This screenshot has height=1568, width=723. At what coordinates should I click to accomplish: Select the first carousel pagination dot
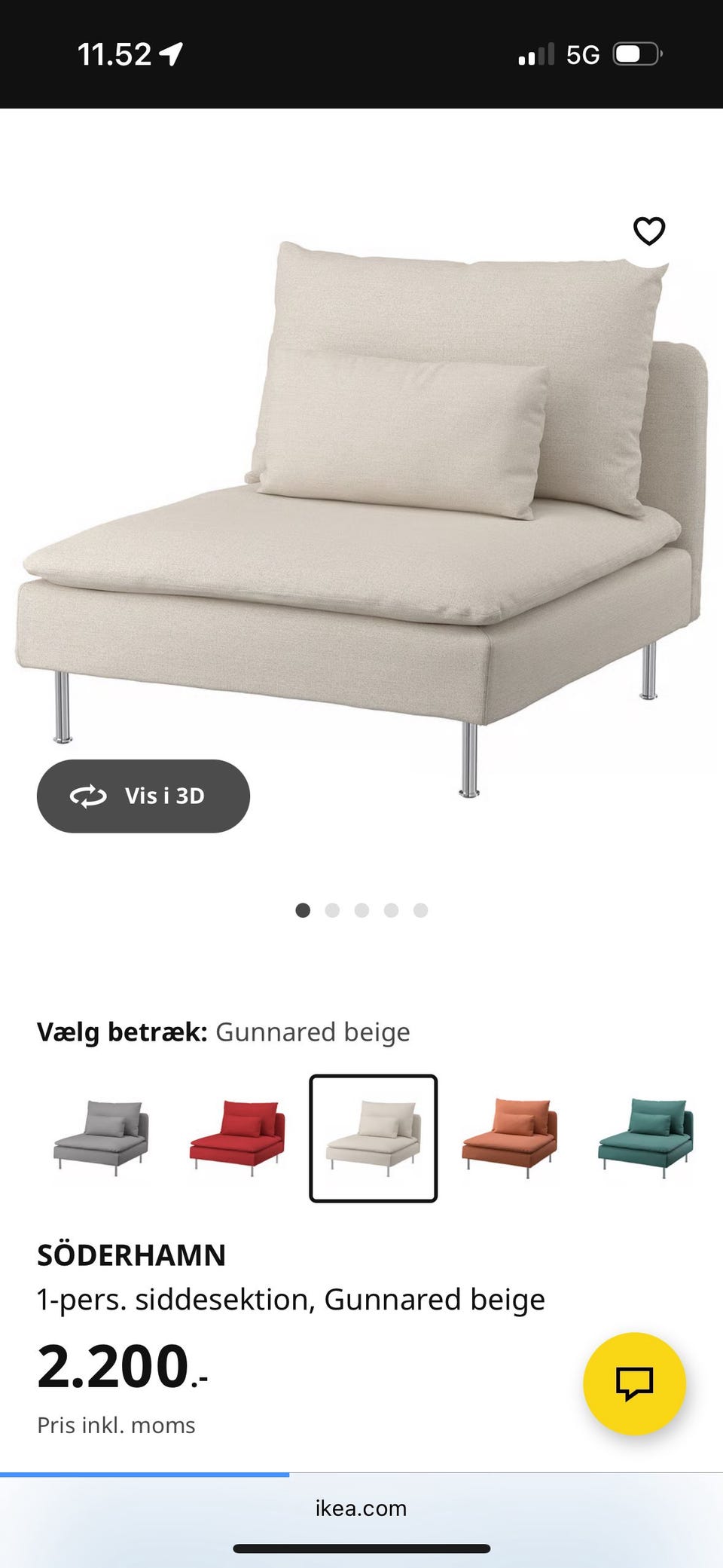(304, 910)
